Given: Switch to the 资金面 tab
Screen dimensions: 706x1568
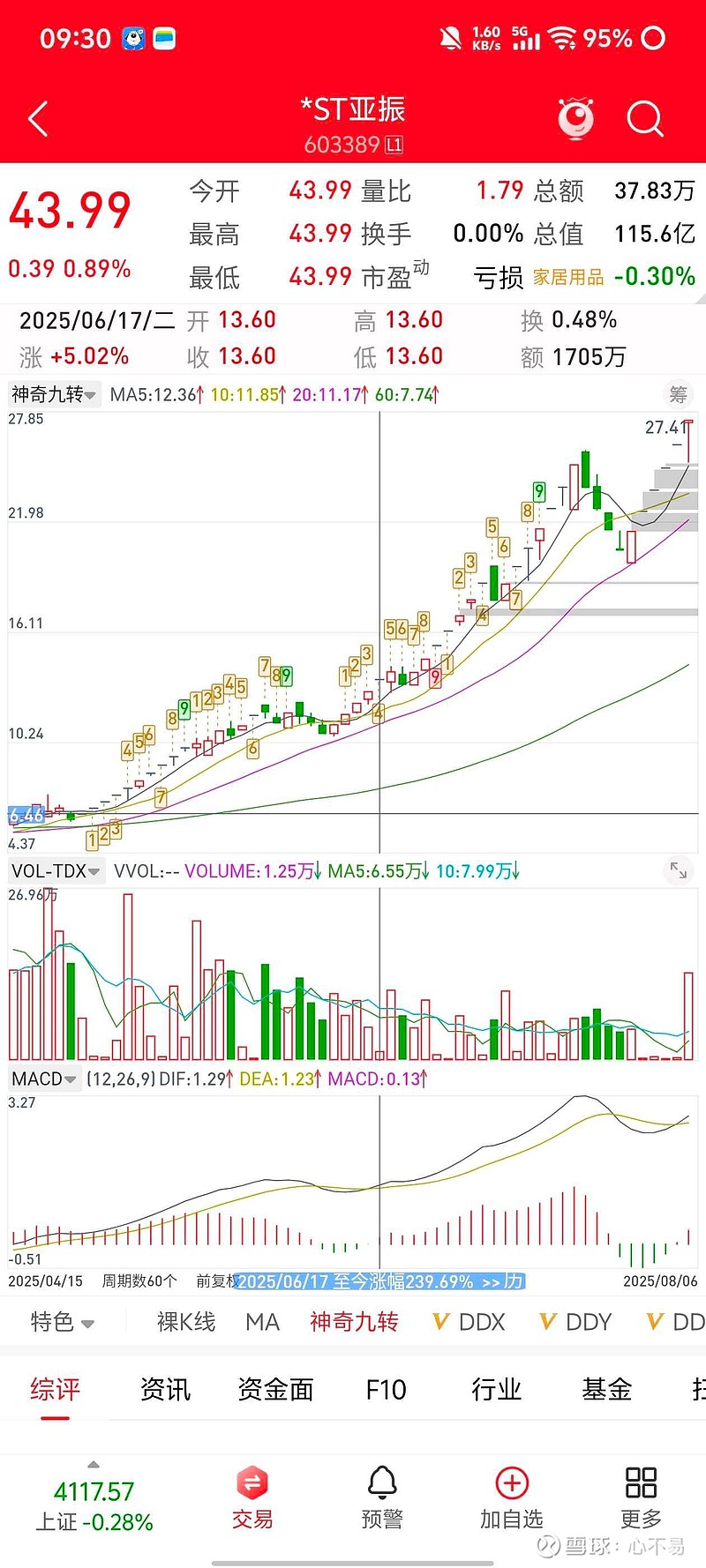Looking at the screenshot, I should [275, 1390].
